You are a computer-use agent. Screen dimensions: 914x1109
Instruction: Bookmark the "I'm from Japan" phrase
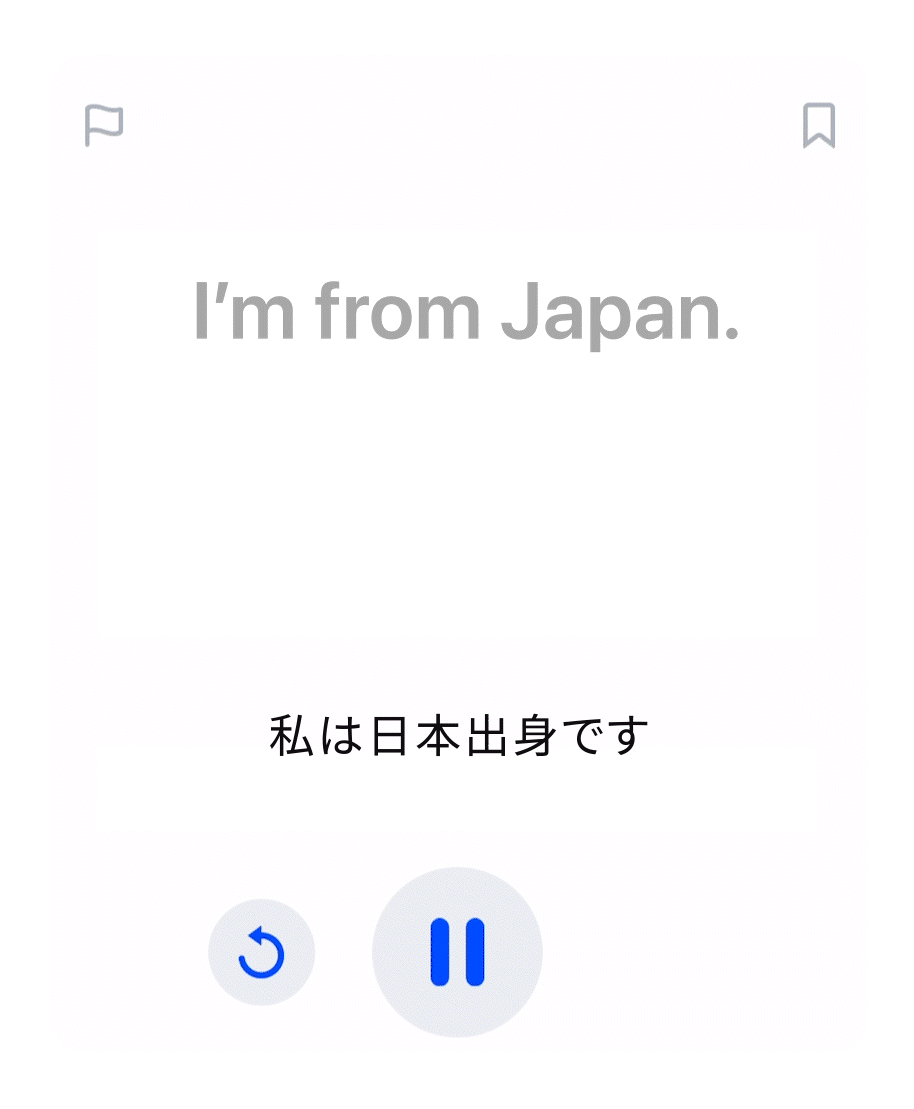click(819, 126)
